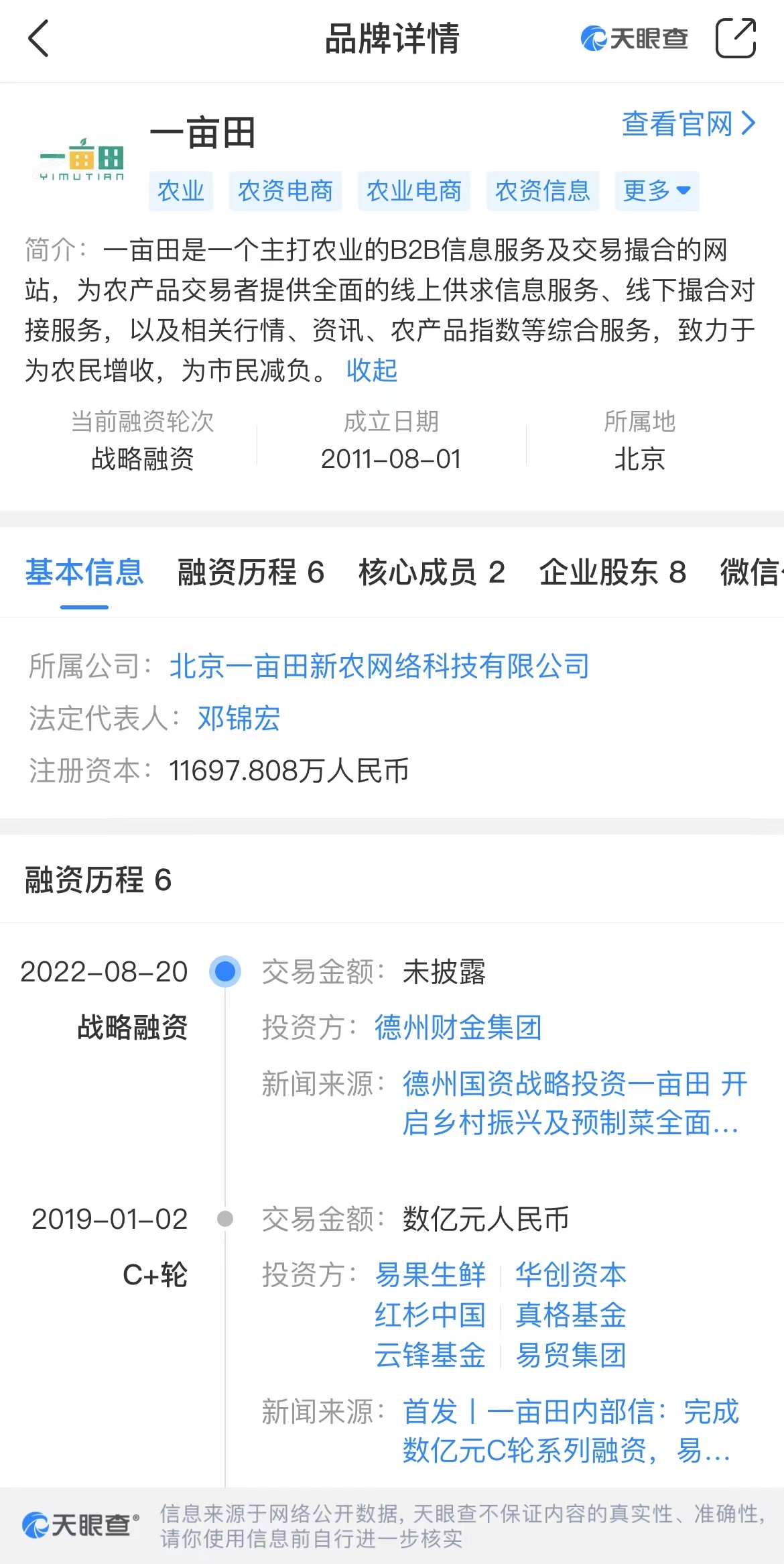Switch to the 核心成员 2 tab
784x1564 pixels.
pos(432,573)
